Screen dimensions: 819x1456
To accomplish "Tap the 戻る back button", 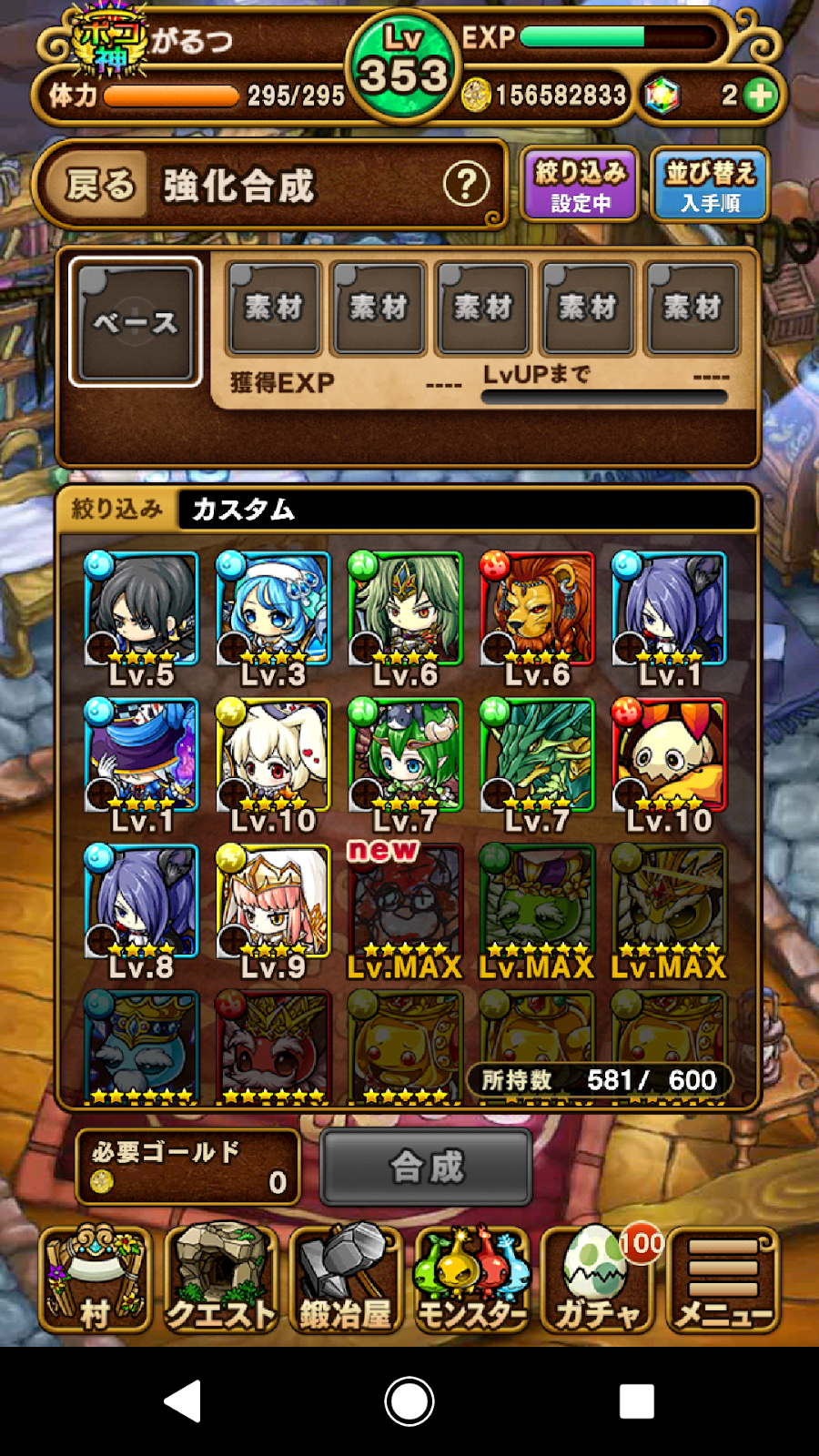I will pyautogui.click(x=100, y=186).
